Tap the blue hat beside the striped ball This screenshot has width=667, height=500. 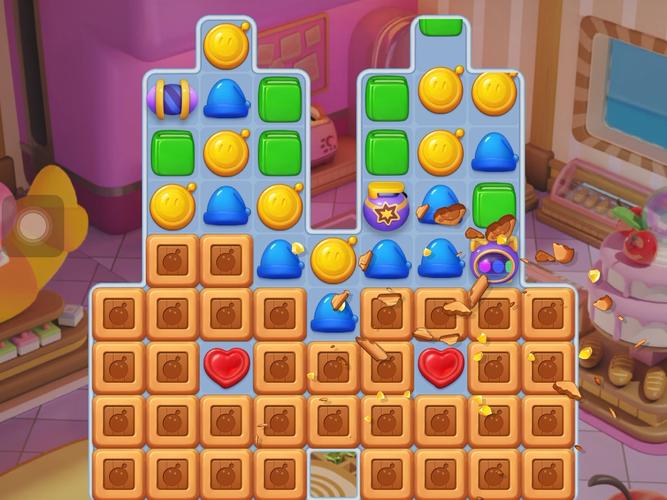tap(226, 99)
